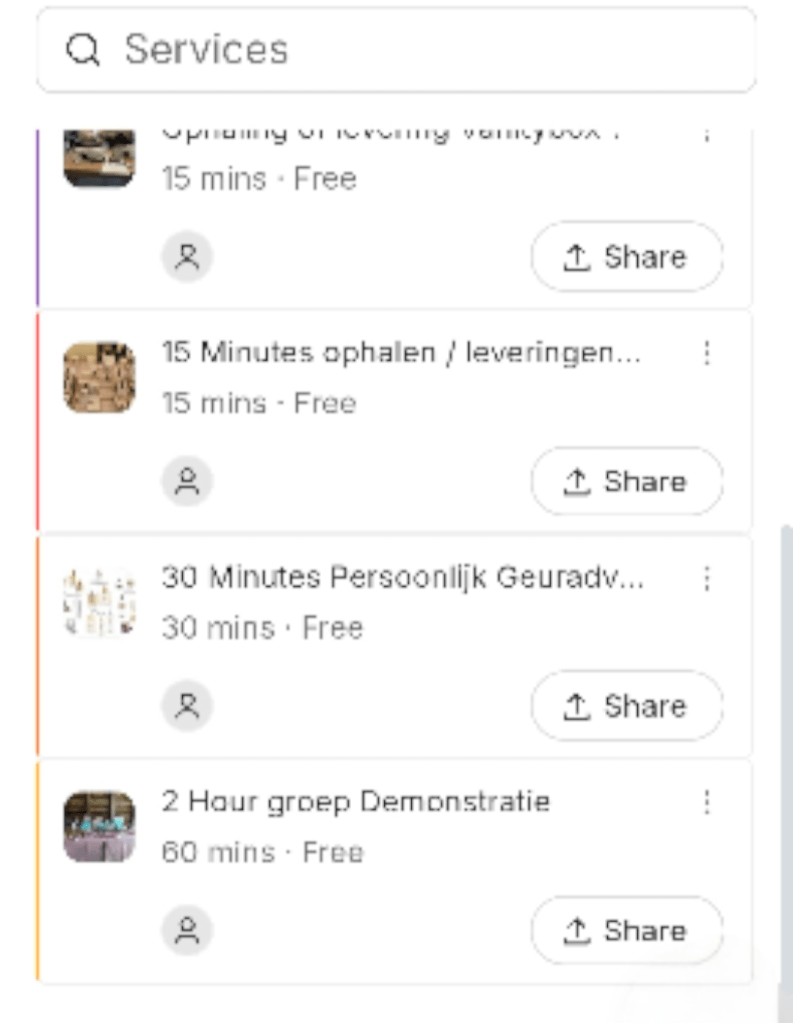Tap staff icon on 30 Minutes Persoonlijk Geuradvies
The height and width of the screenshot is (1023, 793).
(187, 706)
